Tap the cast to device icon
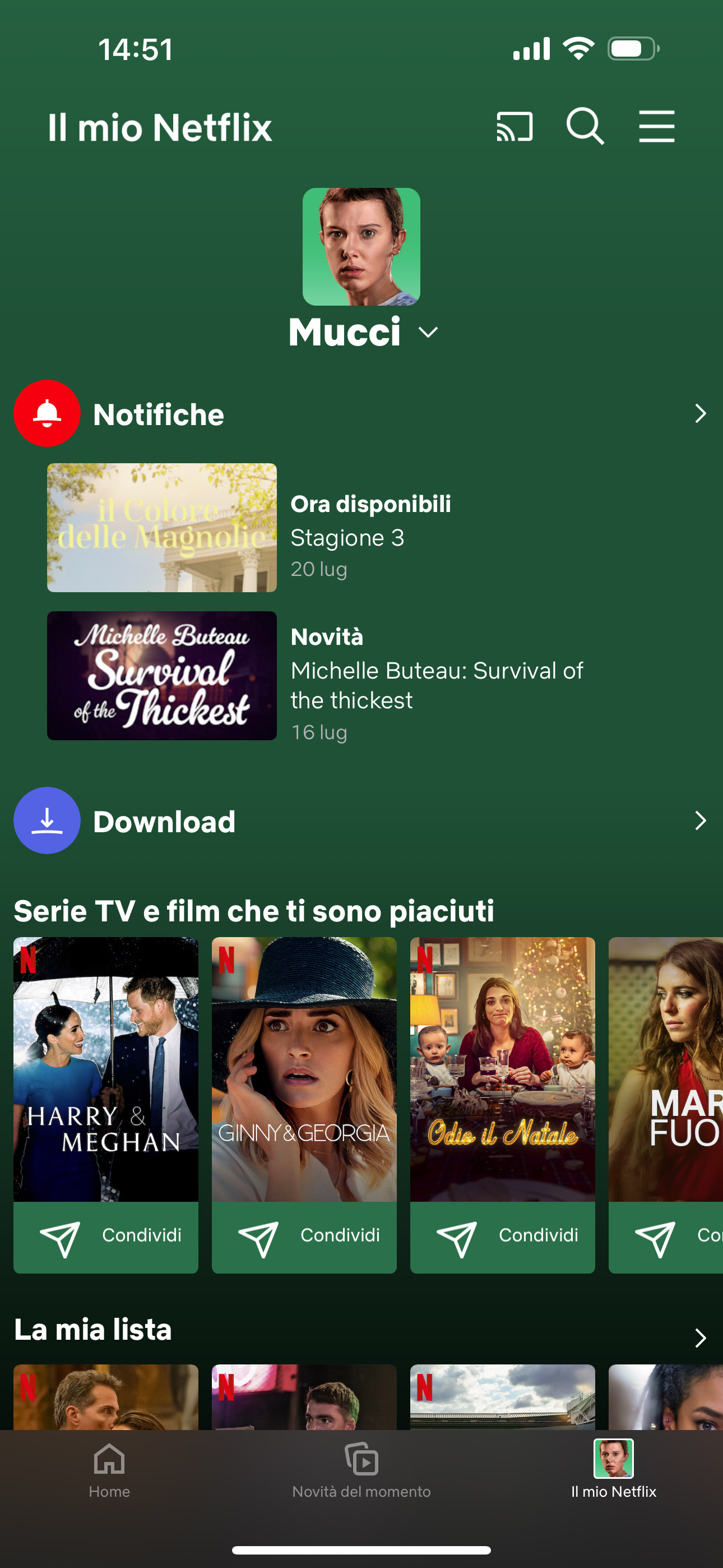 pyautogui.click(x=515, y=127)
